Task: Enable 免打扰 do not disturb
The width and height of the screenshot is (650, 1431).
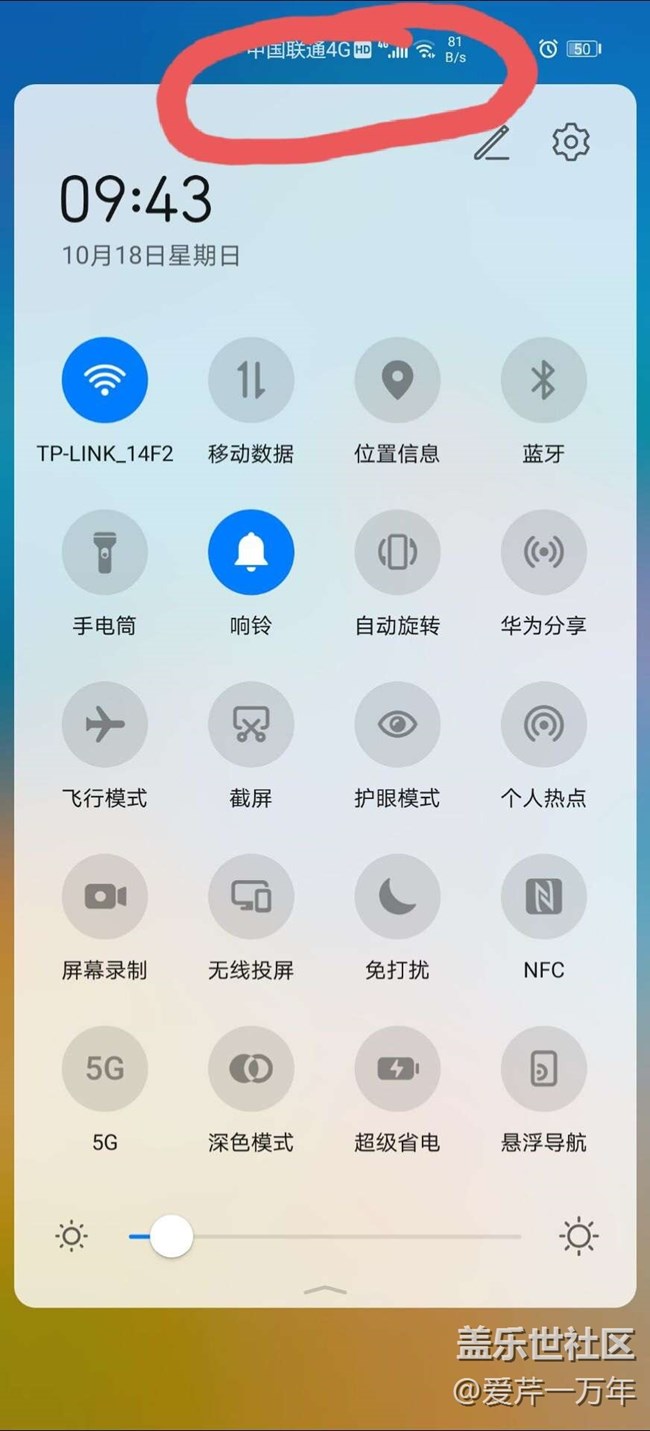Action: click(397, 897)
